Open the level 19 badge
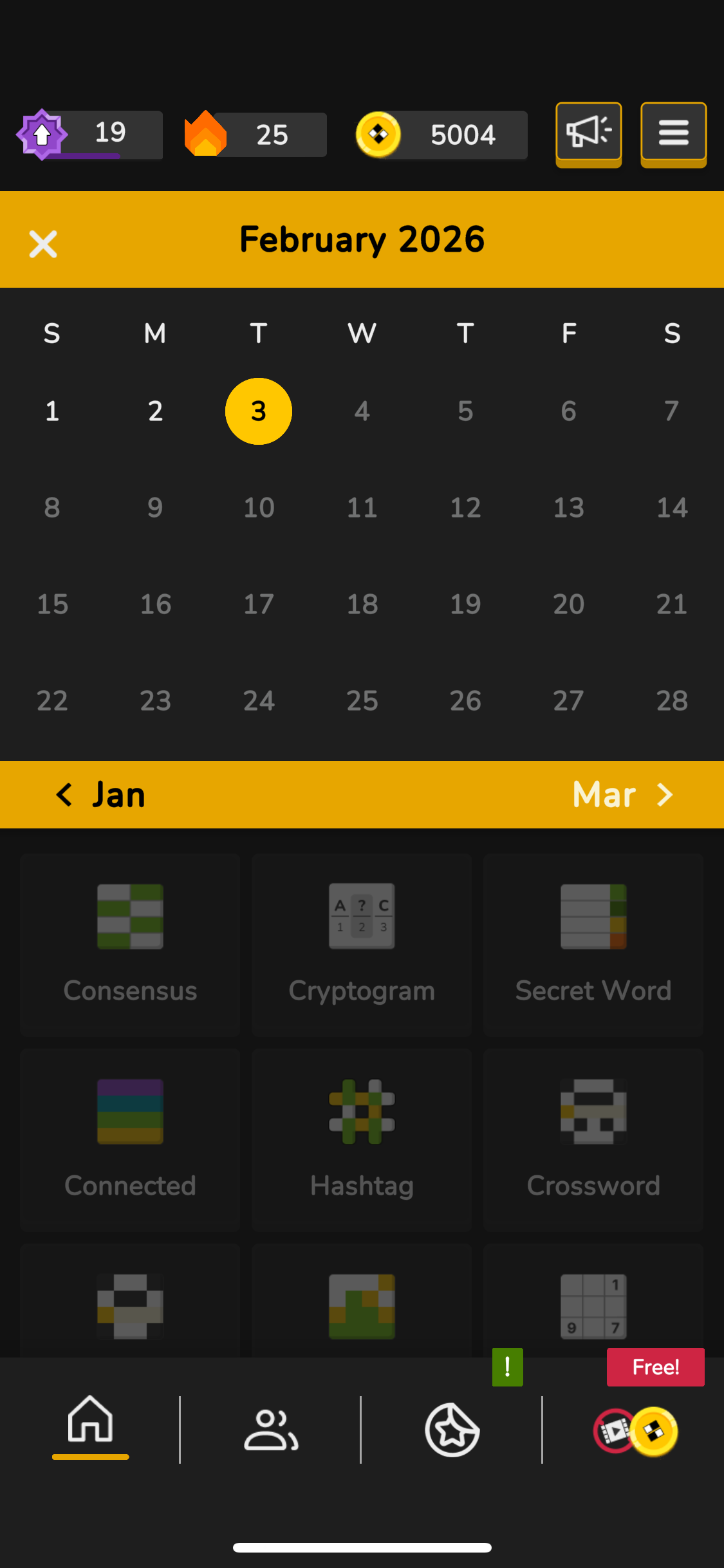 coord(89,134)
